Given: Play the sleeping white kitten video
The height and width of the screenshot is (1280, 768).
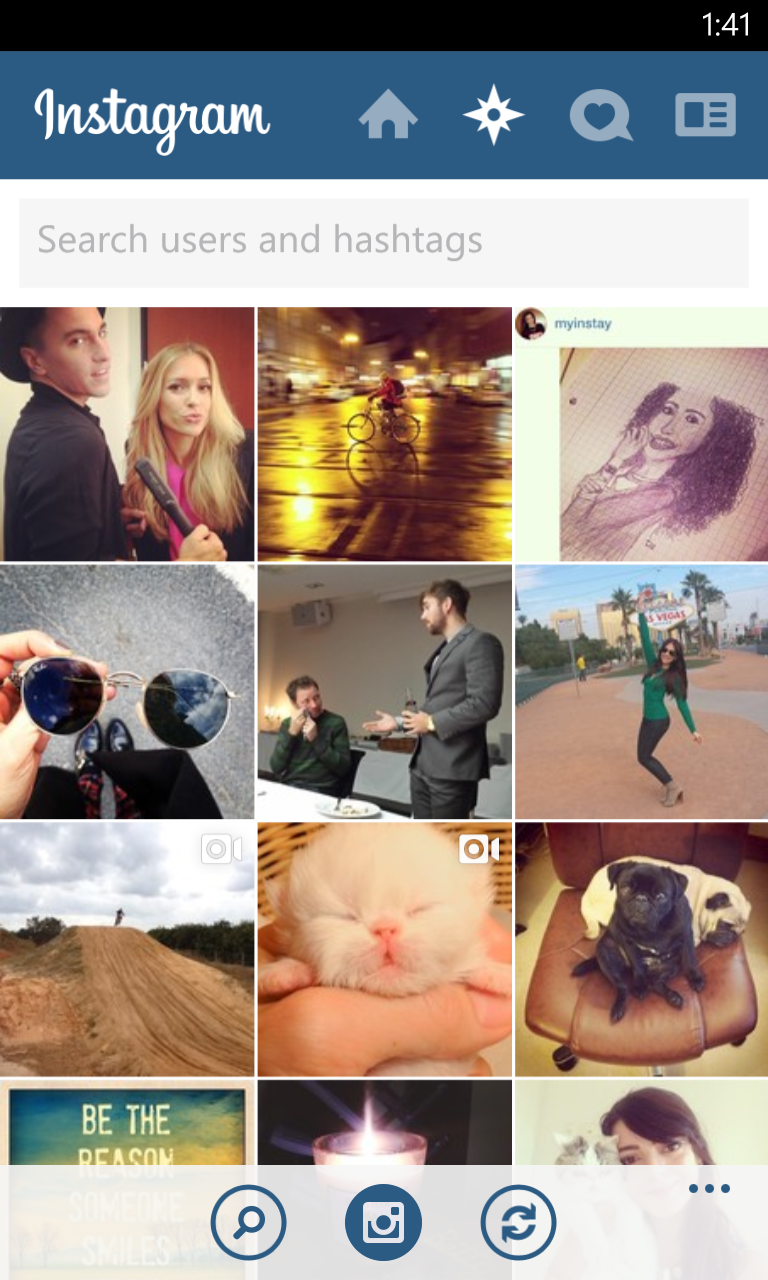Looking at the screenshot, I should pos(384,948).
